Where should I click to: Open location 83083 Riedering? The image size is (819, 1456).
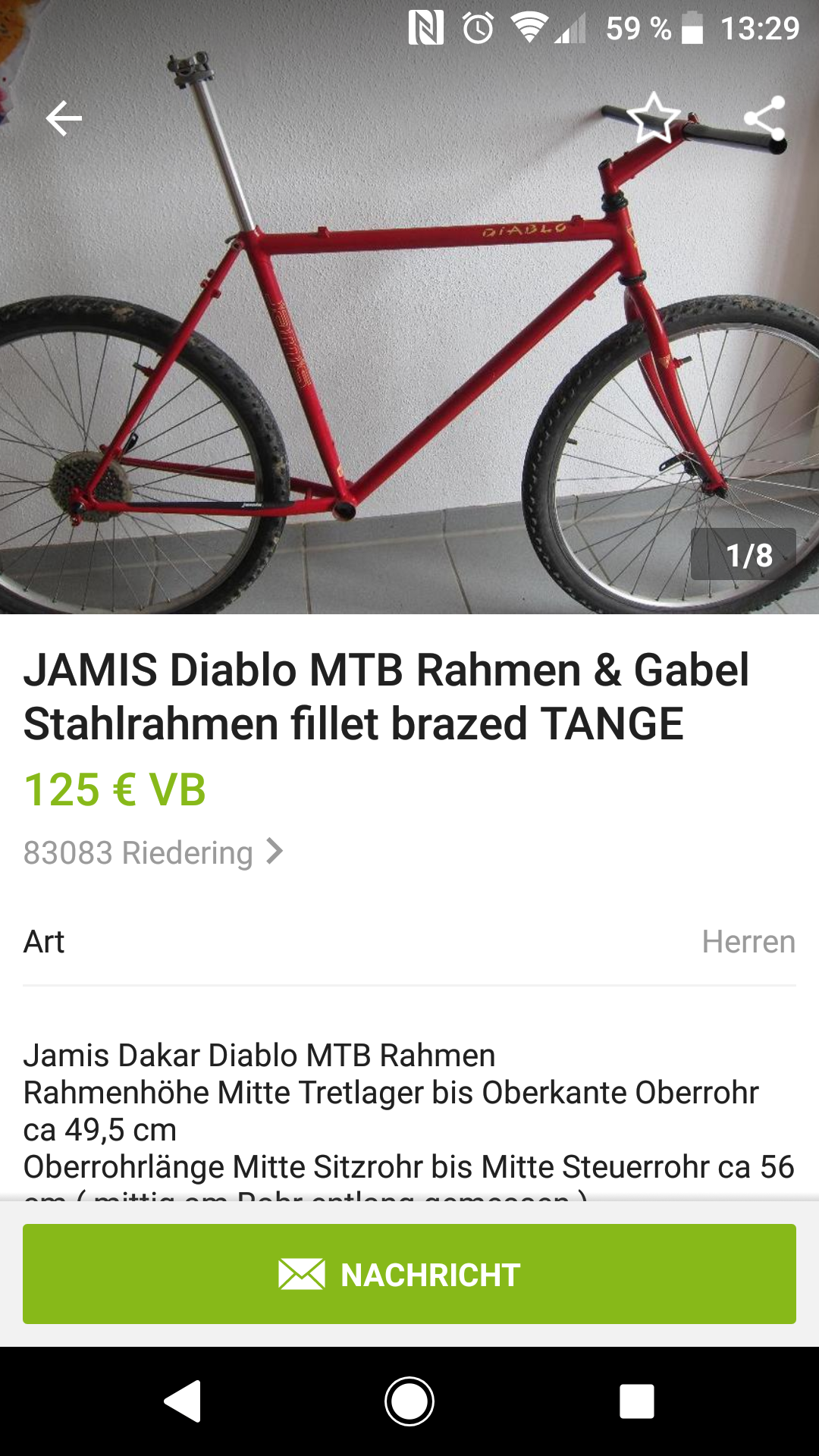coord(153,852)
